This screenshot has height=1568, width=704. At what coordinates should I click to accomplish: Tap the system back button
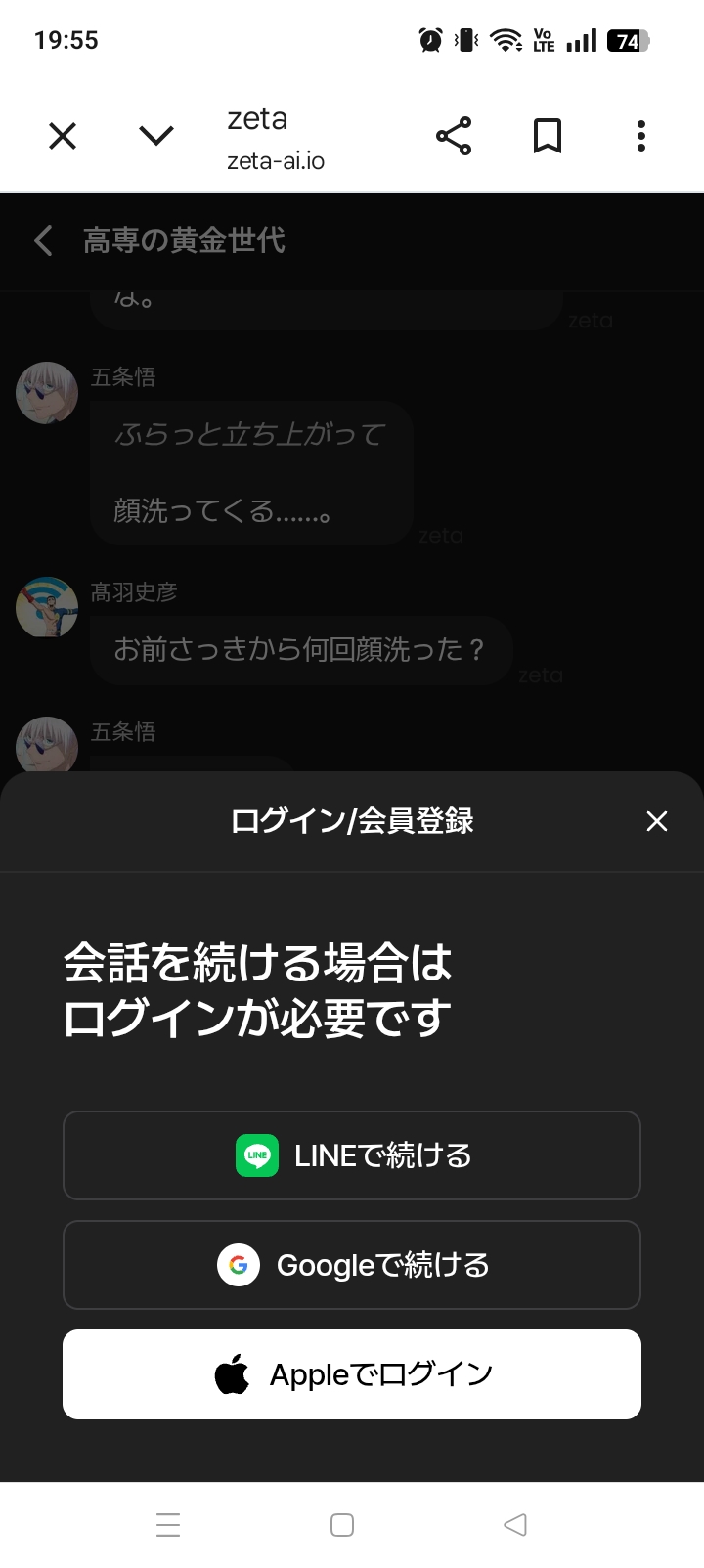click(515, 1525)
